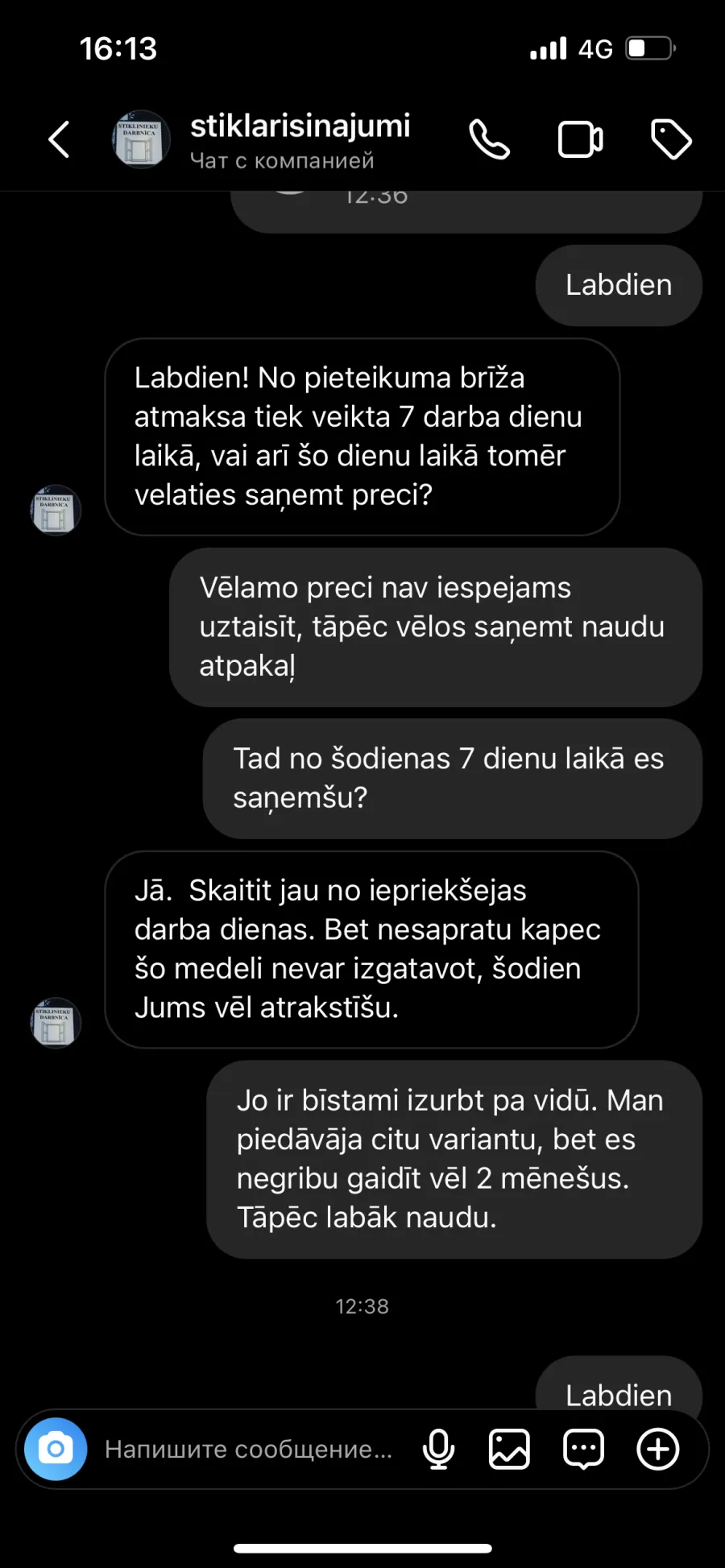Open more options plus icon
725x1568 pixels.
[658, 1449]
